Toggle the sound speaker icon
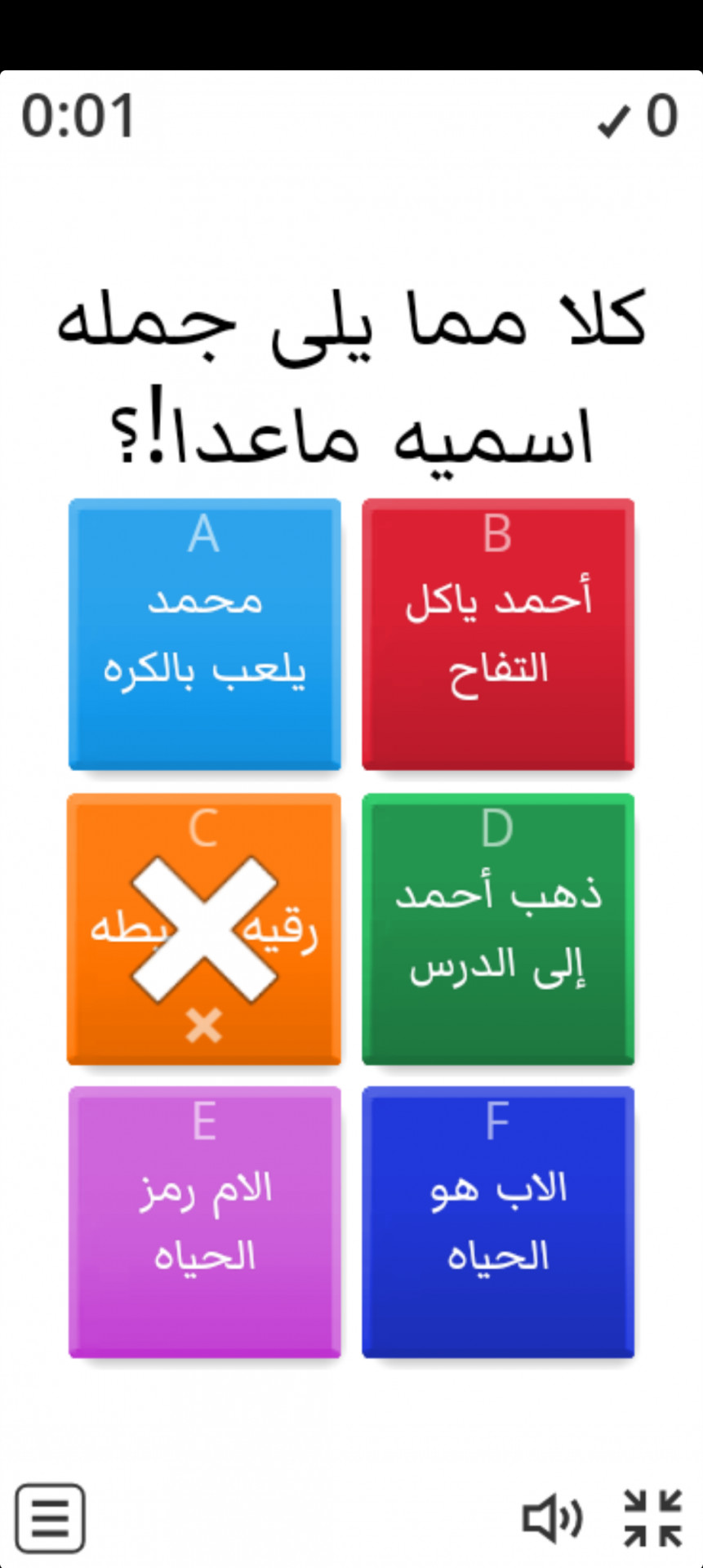Viewport: 703px width, 1568px height. pyautogui.click(x=553, y=1519)
